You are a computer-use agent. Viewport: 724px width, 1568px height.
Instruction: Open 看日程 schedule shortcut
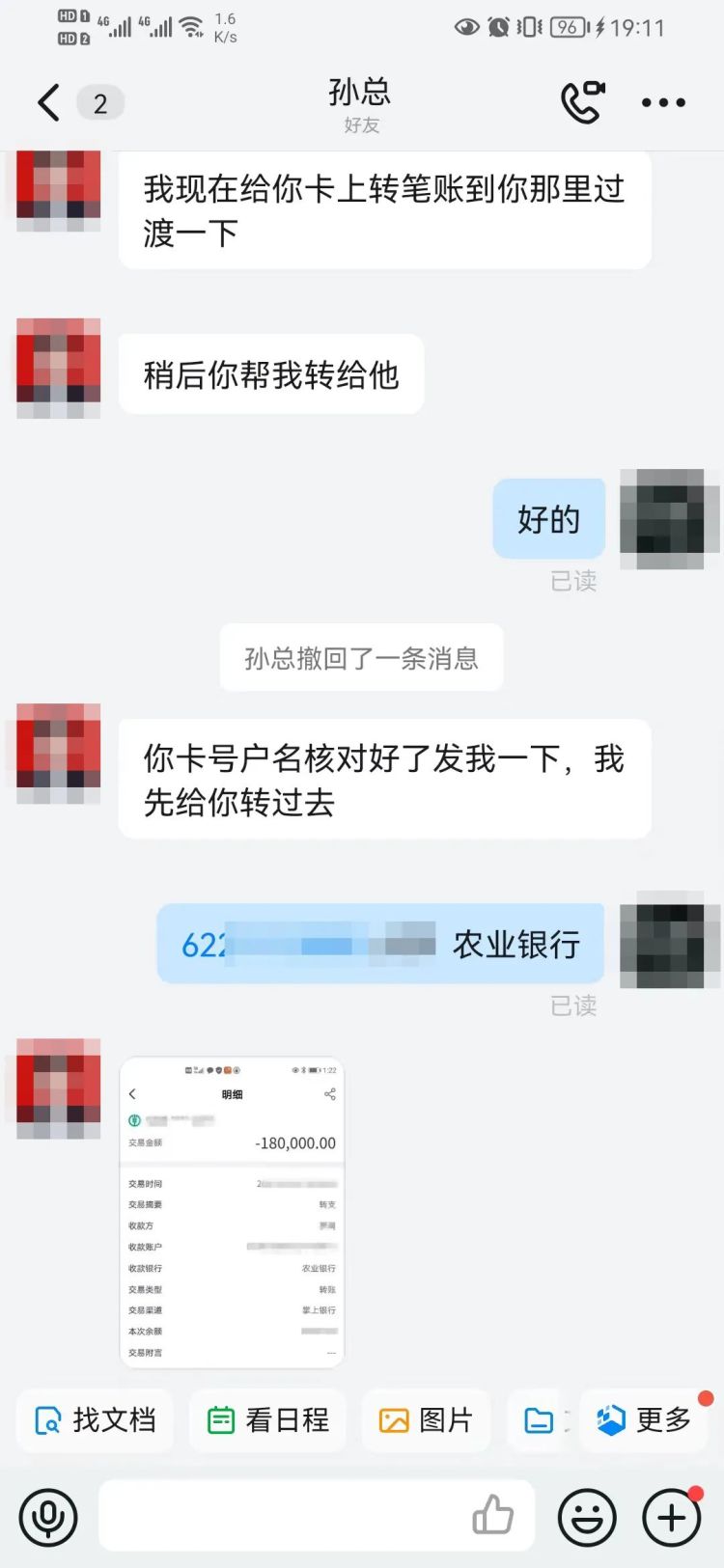[268, 1420]
